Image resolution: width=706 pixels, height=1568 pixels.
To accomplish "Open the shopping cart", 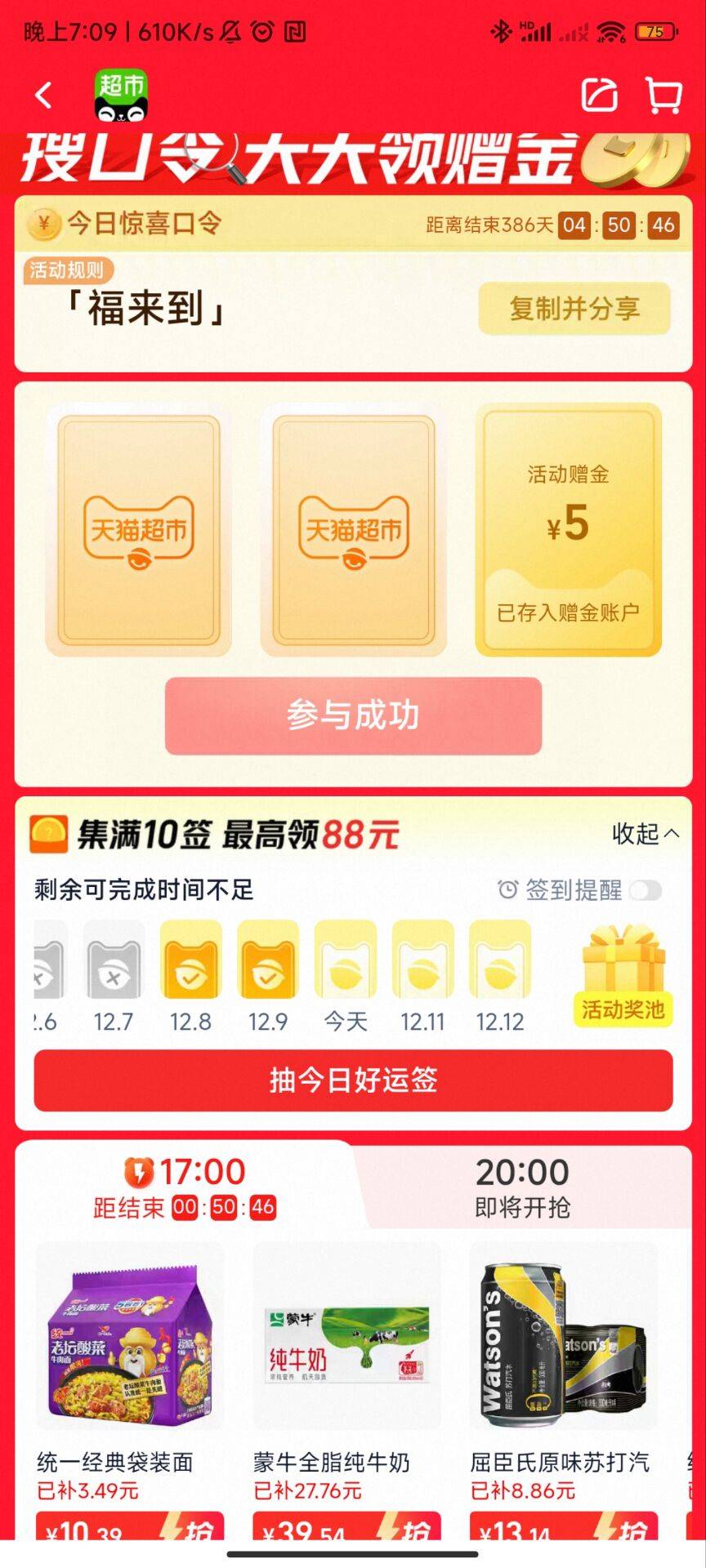I will 664,96.
